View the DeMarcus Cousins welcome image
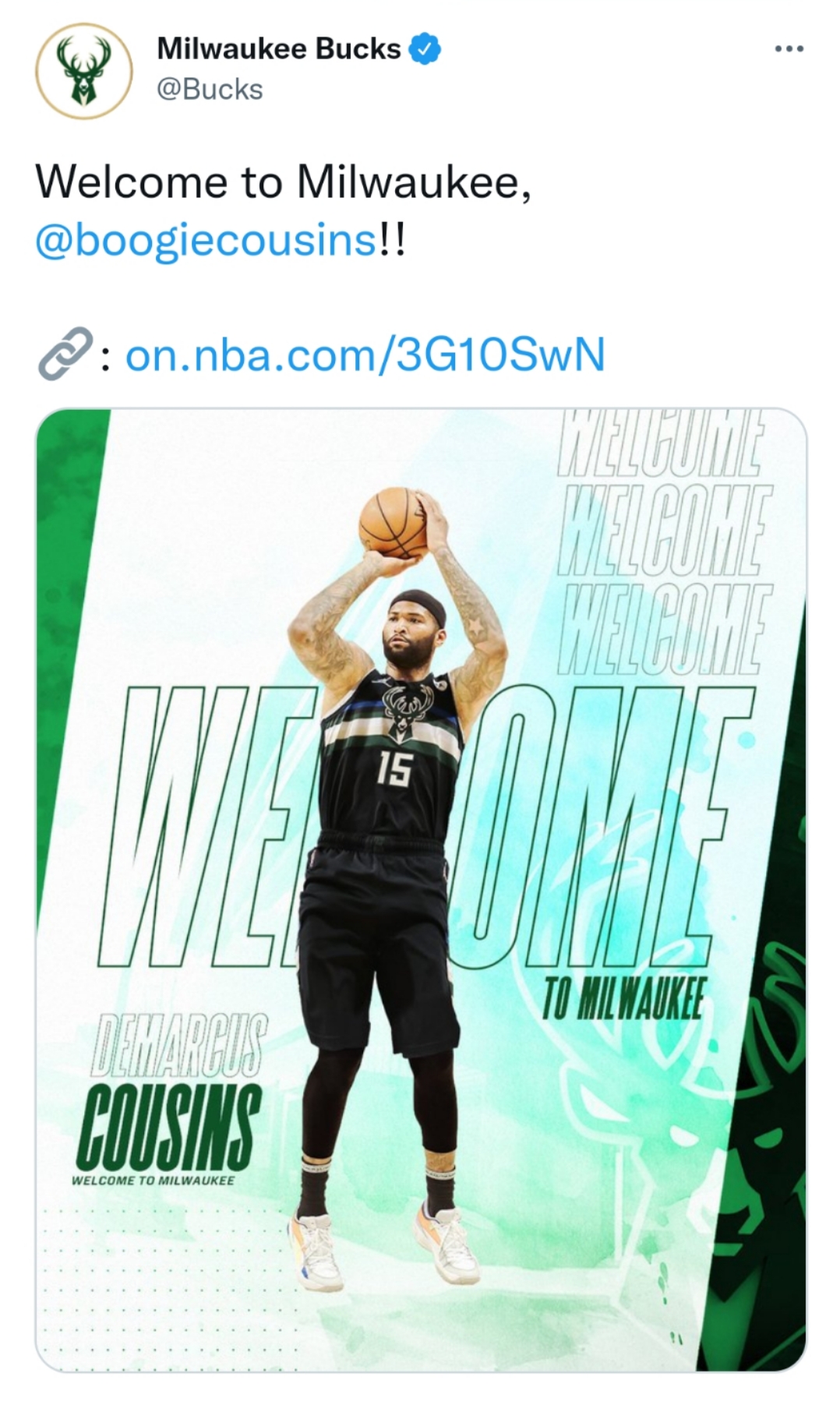 [x=421, y=888]
